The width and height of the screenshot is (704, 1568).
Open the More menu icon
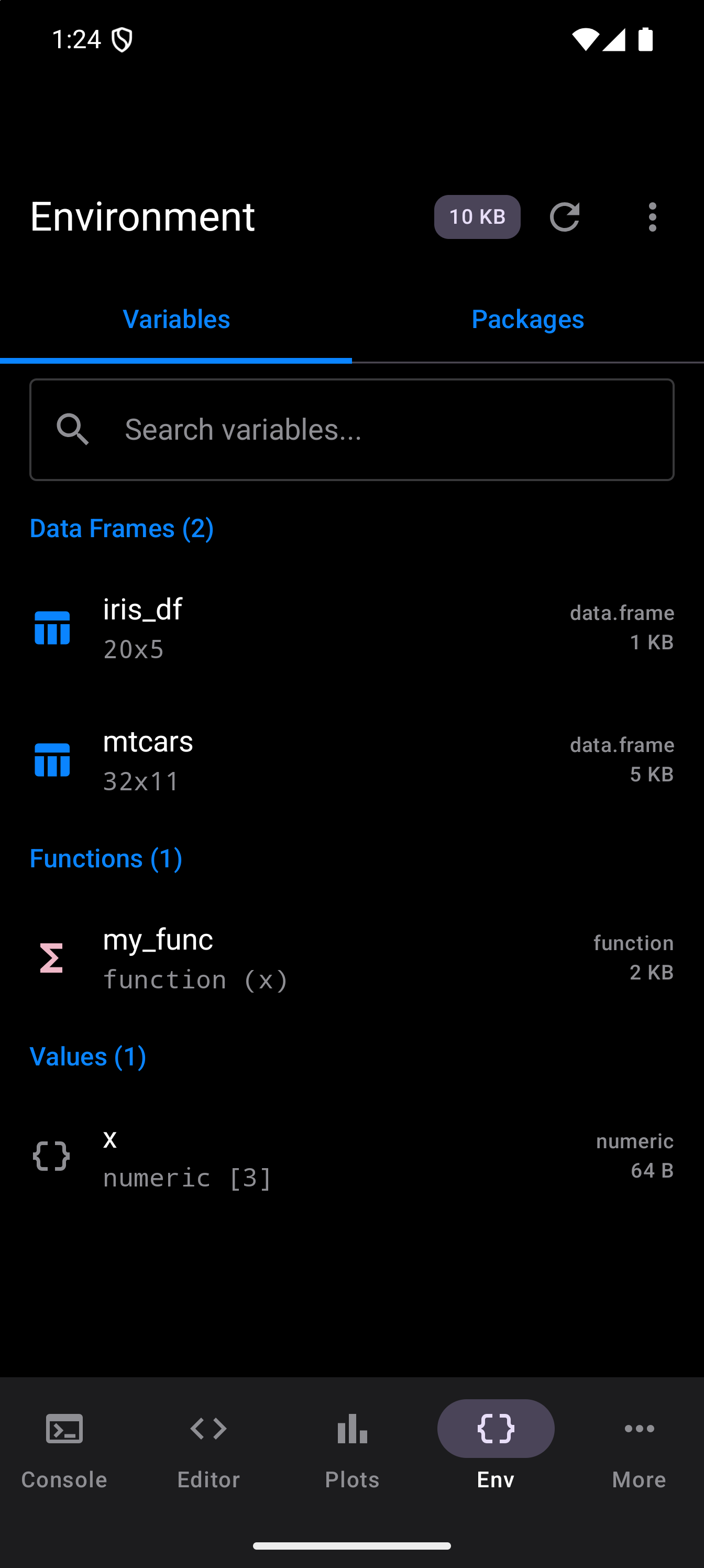(639, 1429)
